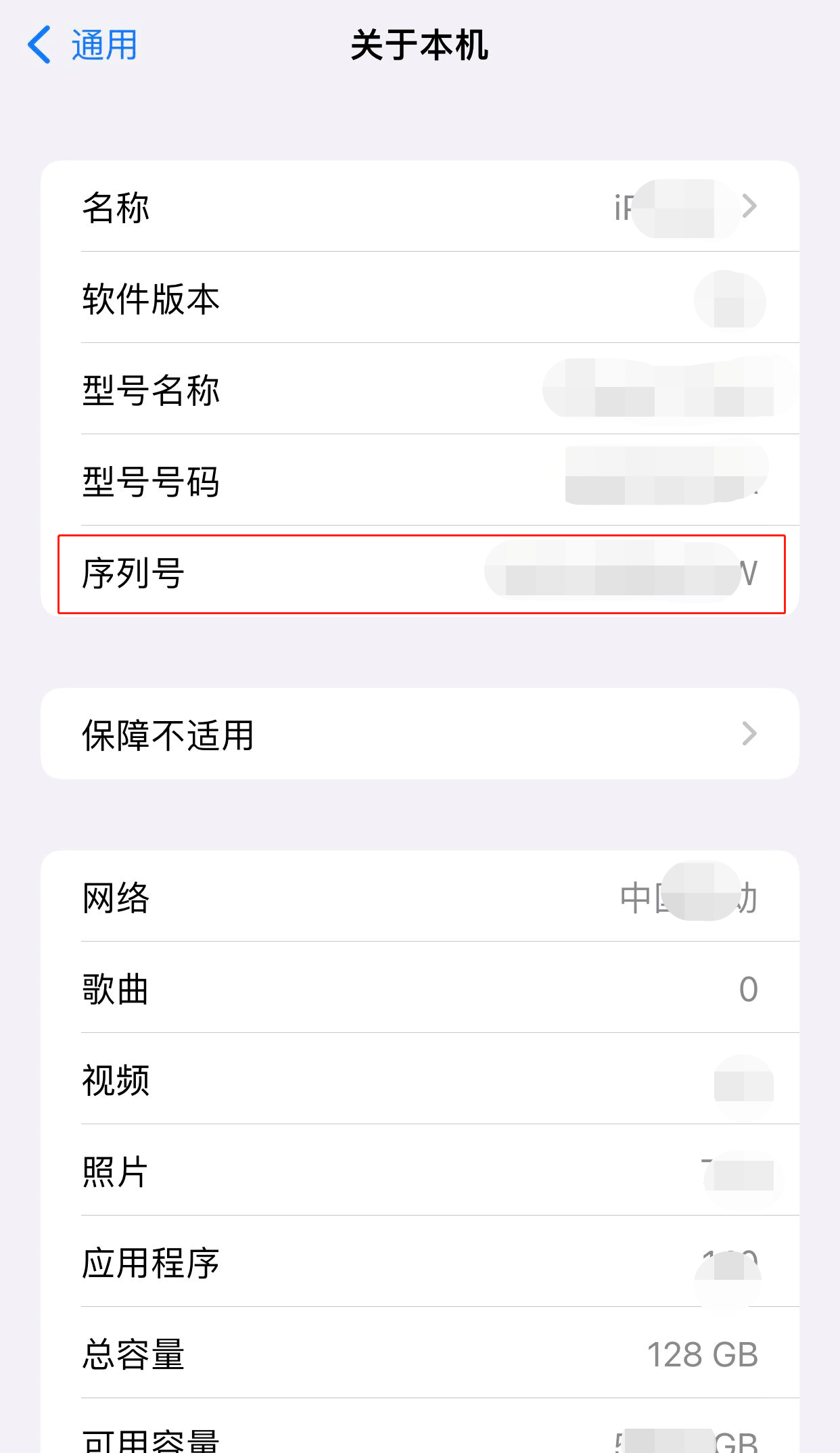Tap the 序列号 row
840x1453 pixels.
point(419,574)
